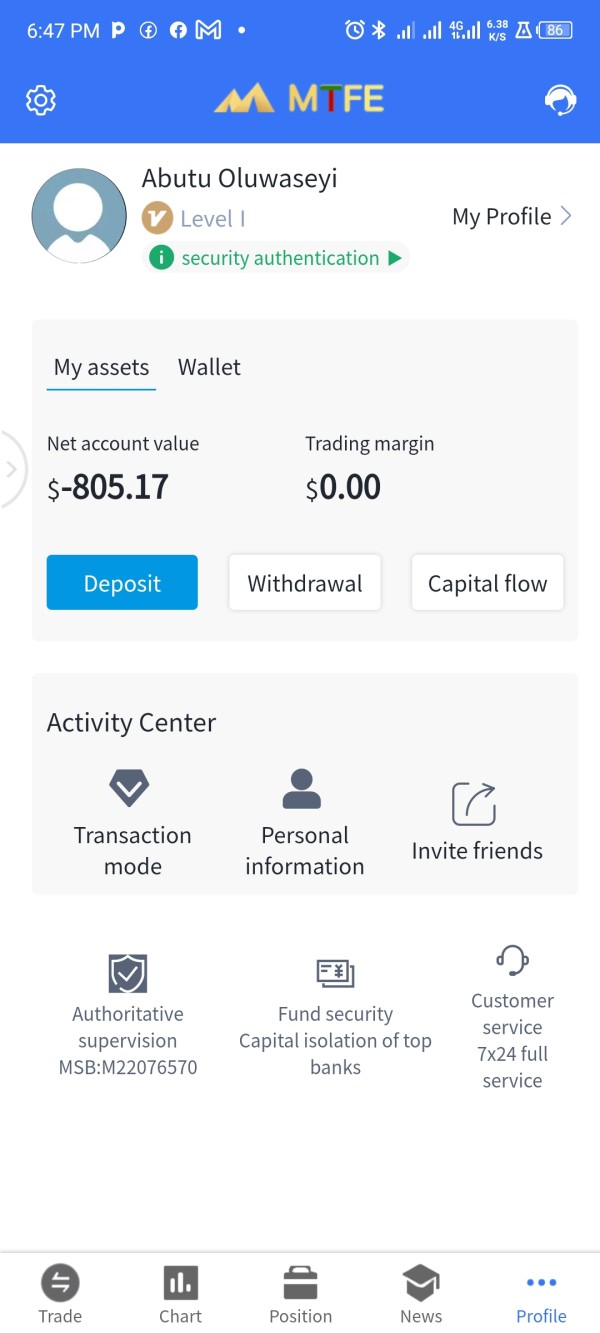Image resolution: width=600 pixels, height=1333 pixels.
Task: Switch to the News tab
Action: point(421,1294)
